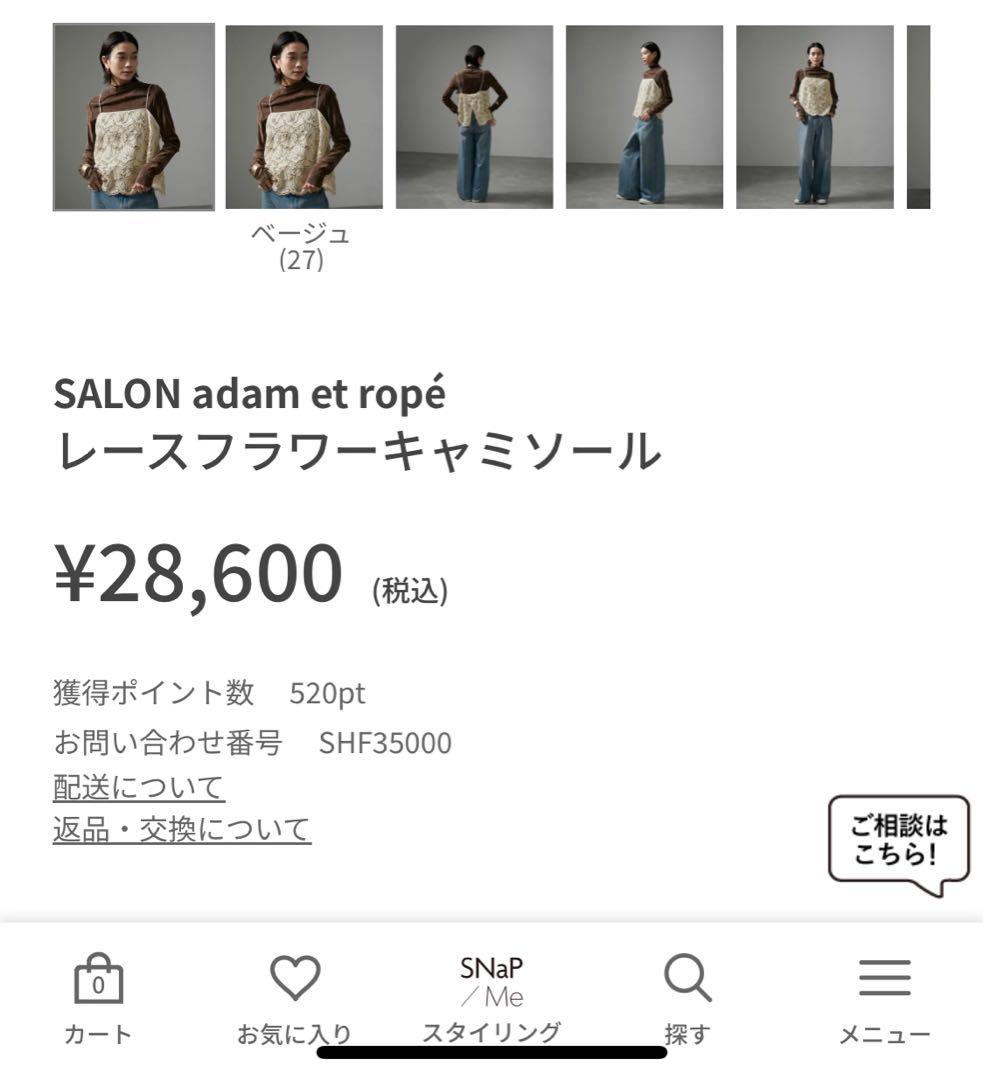Click the second beige camisole thumbnail
Screen dimensions: 984x1080
click(x=301, y=115)
